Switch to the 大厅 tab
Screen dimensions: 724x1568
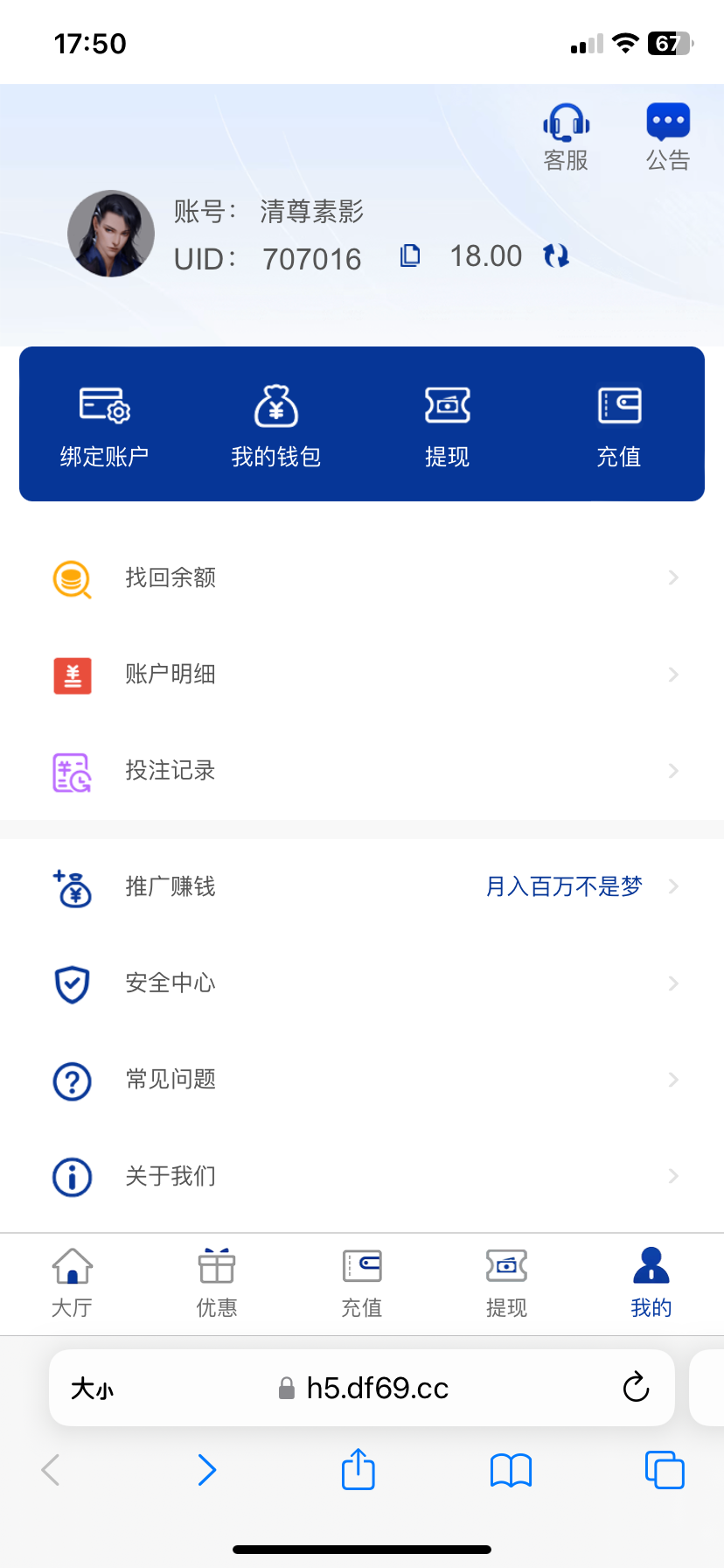(72, 1283)
